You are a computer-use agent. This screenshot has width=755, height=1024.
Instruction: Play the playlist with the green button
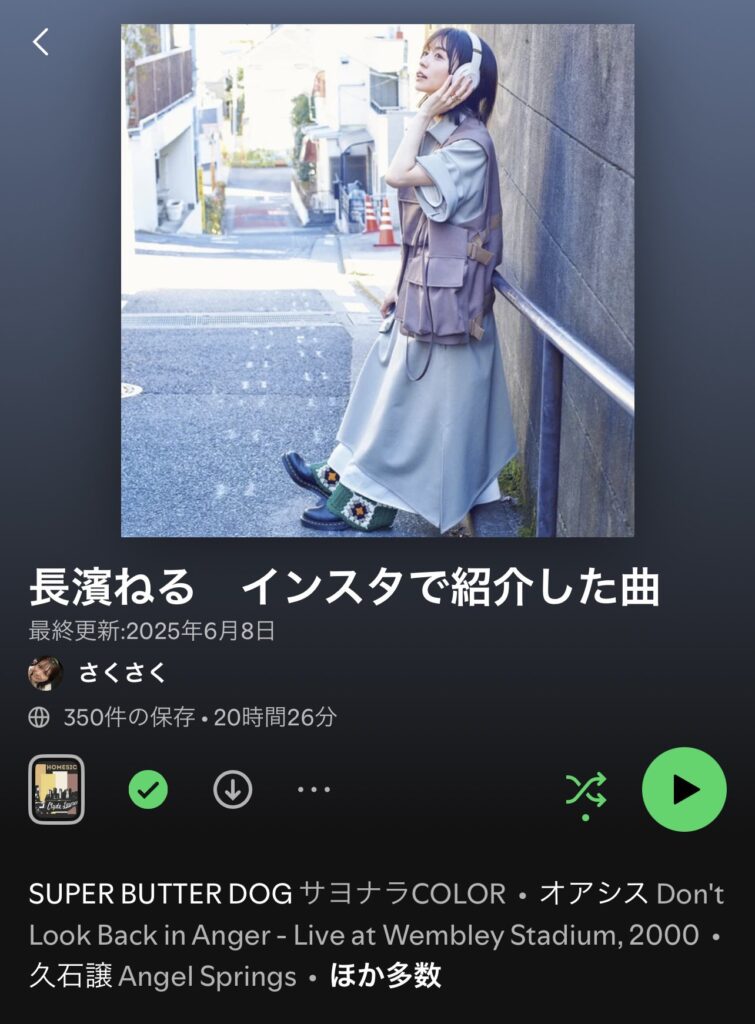(684, 789)
